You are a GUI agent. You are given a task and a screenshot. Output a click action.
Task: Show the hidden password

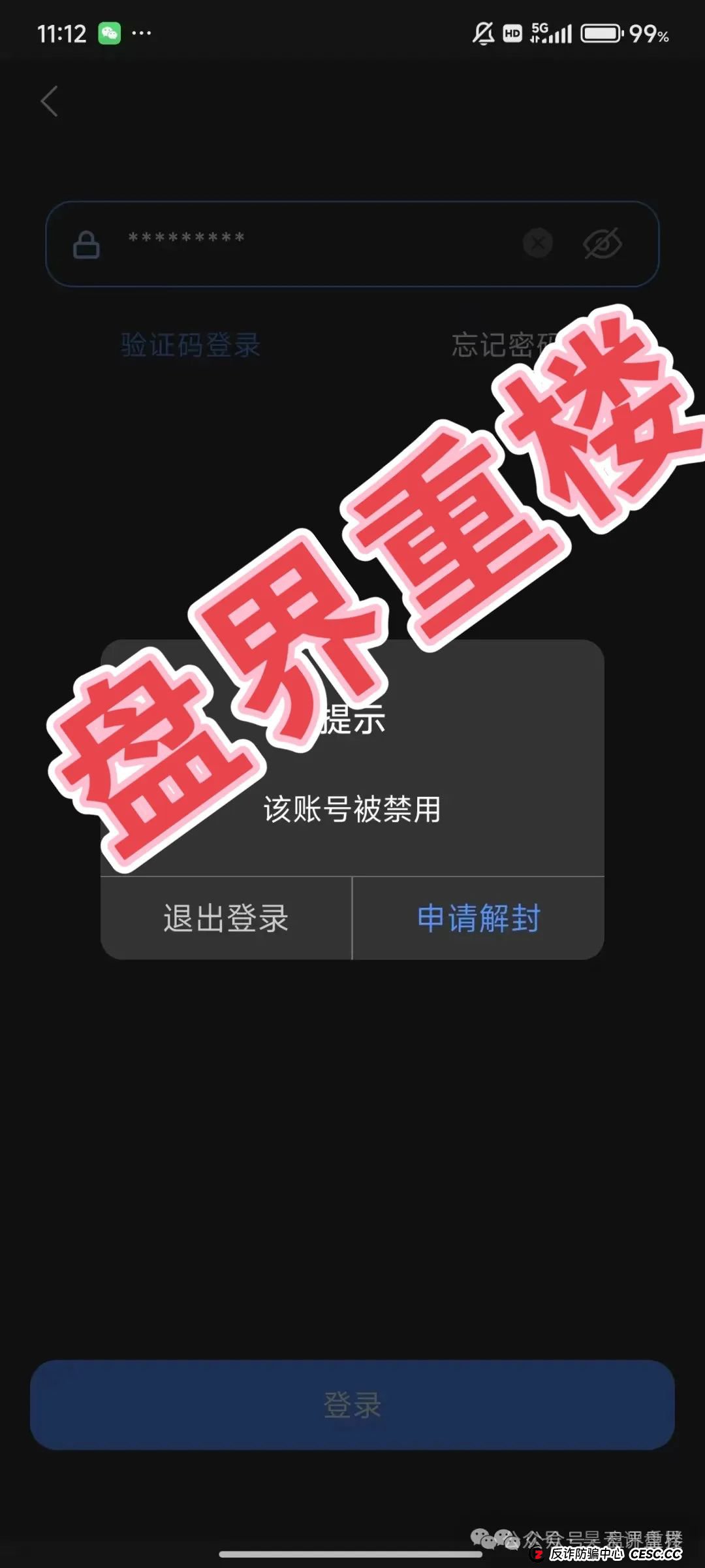click(x=602, y=244)
